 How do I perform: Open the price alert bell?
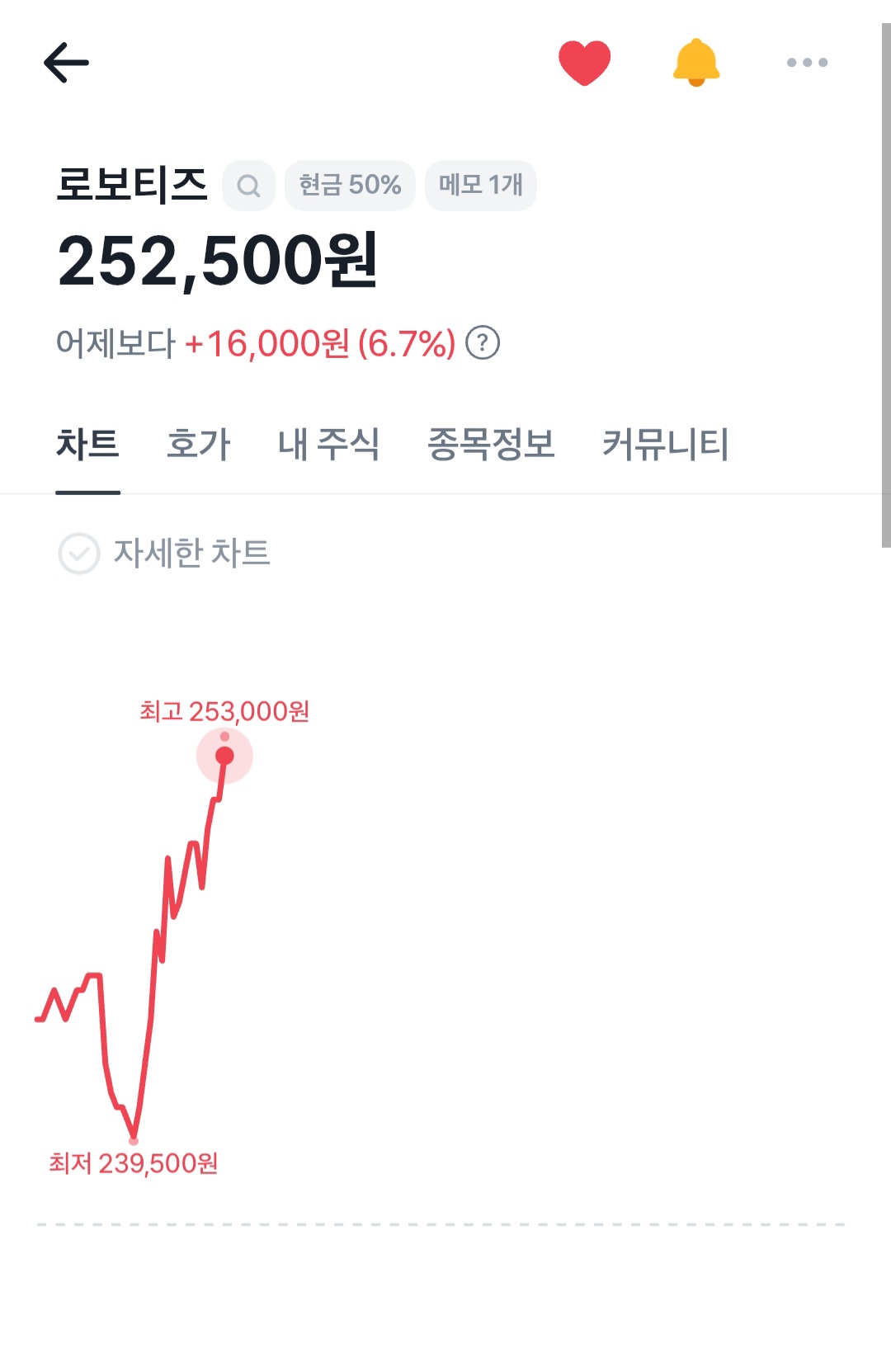[x=696, y=63]
